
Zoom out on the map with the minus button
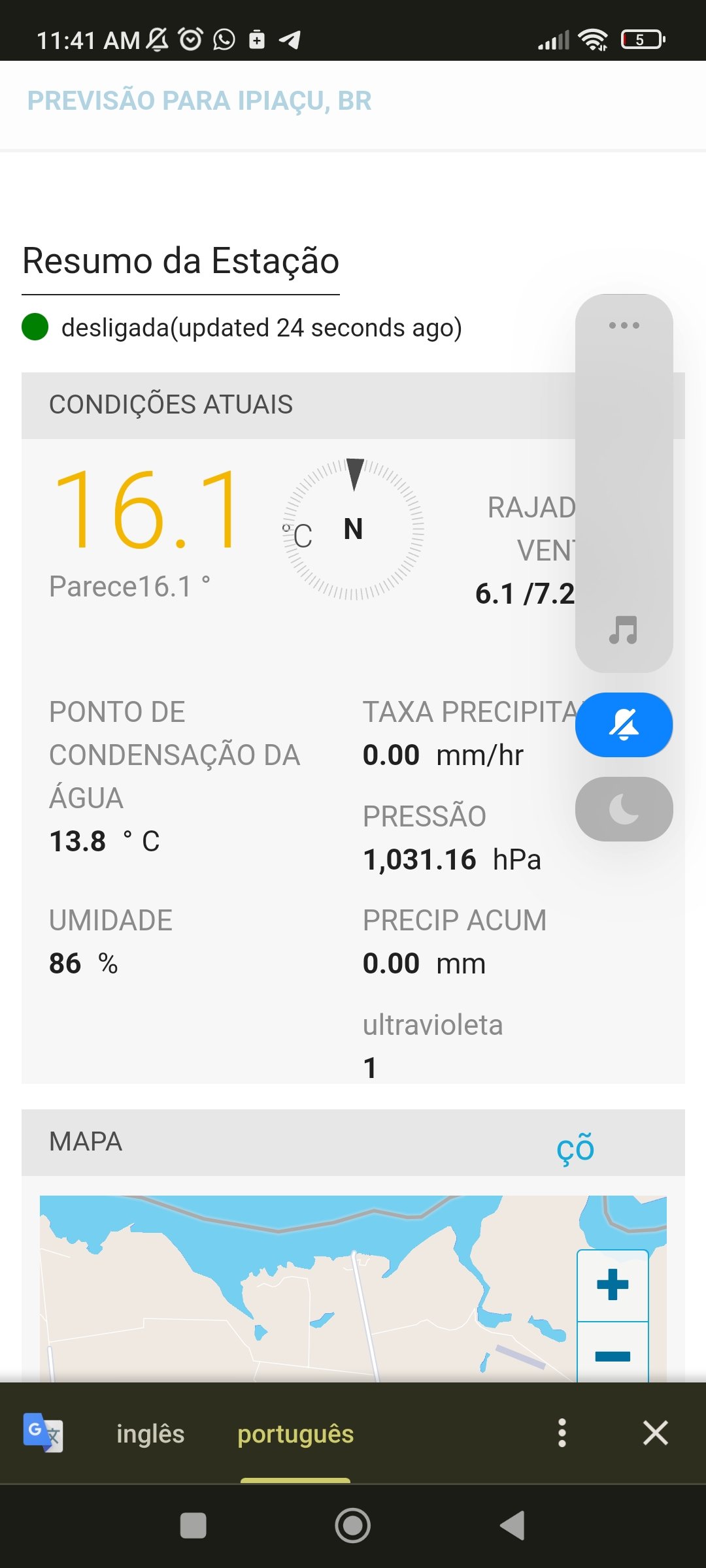pos(613,1354)
